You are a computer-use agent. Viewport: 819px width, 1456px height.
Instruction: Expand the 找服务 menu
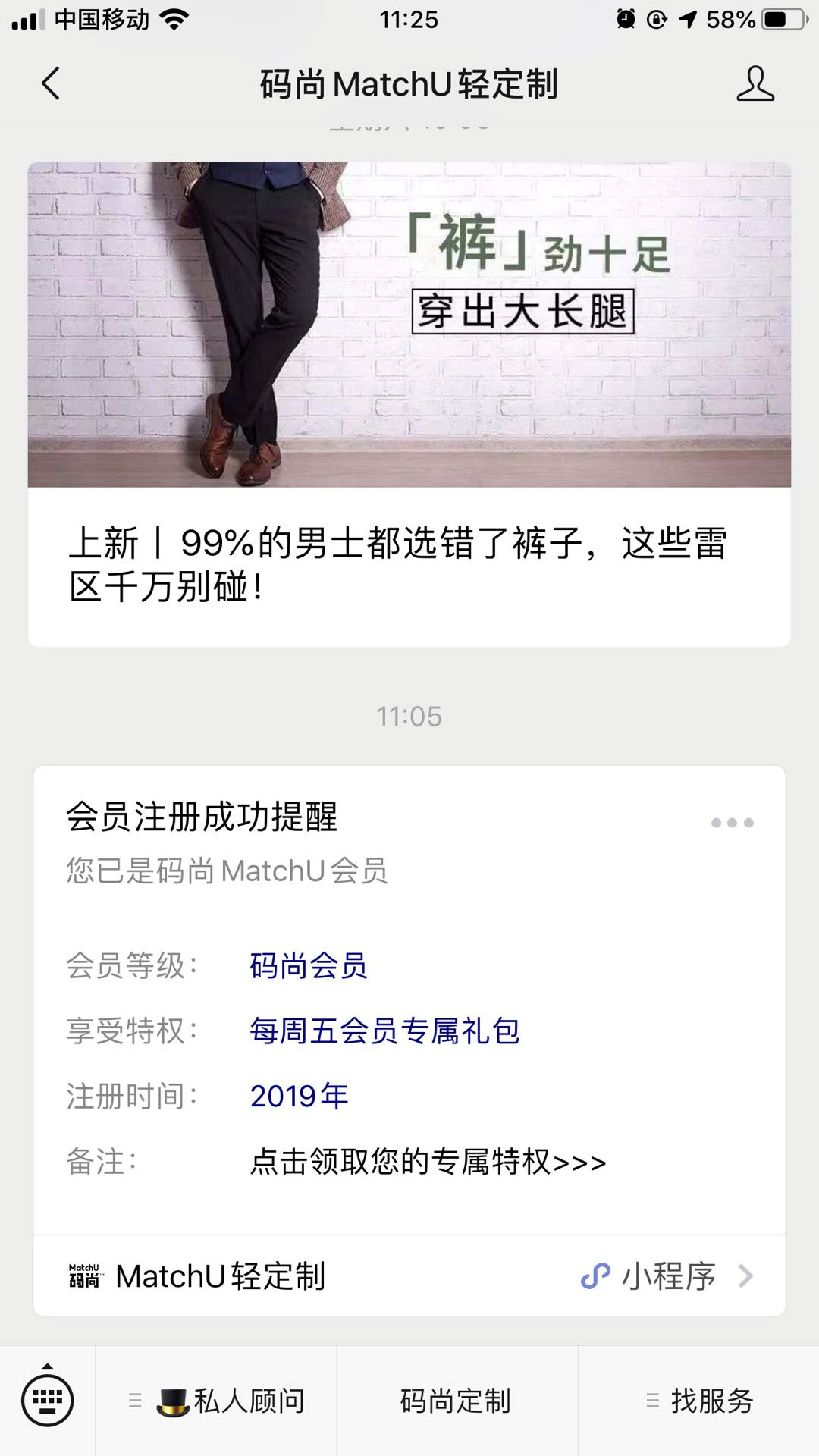coord(699,1401)
